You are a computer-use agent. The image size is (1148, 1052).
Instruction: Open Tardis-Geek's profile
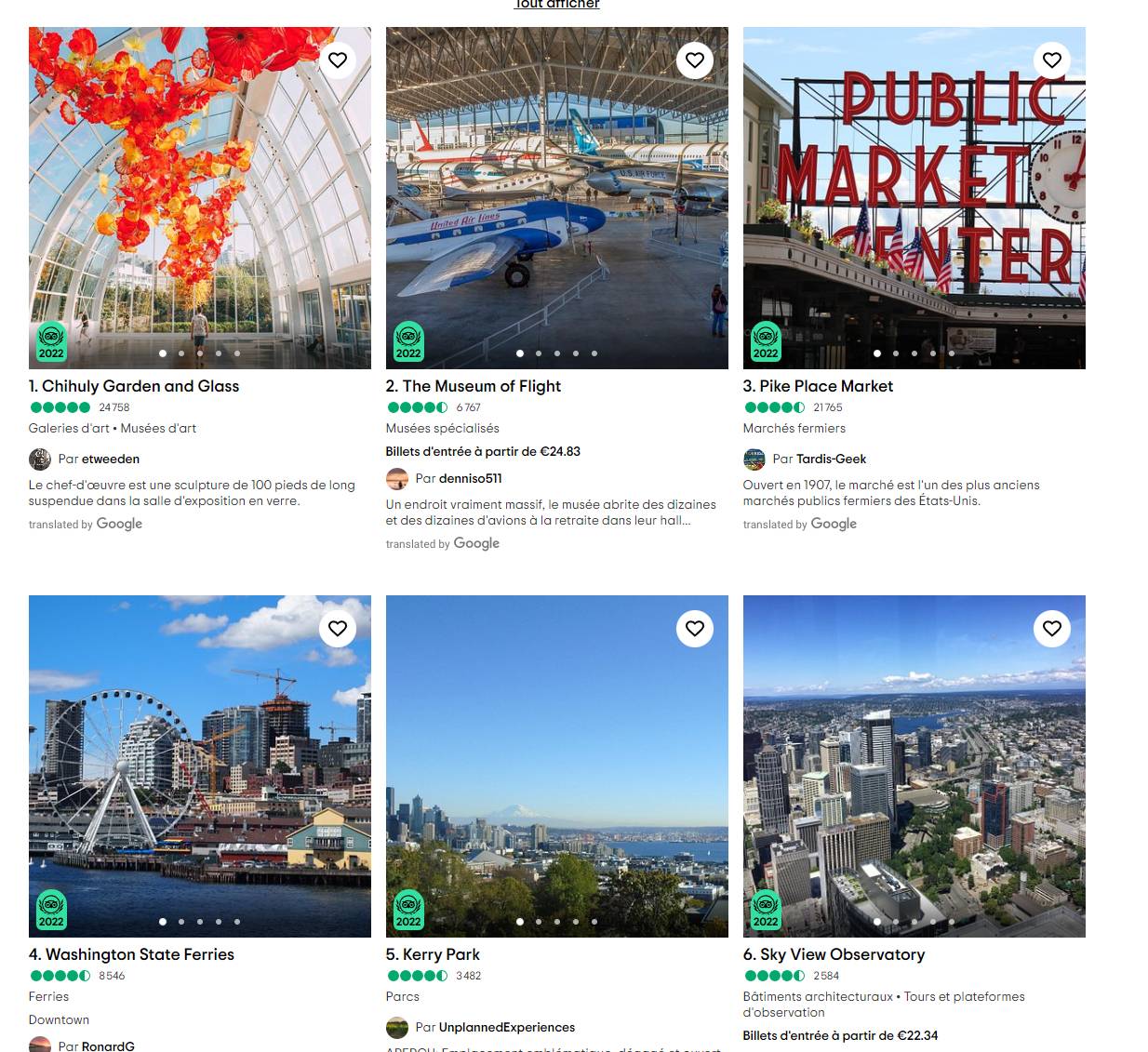(x=831, y=459)
